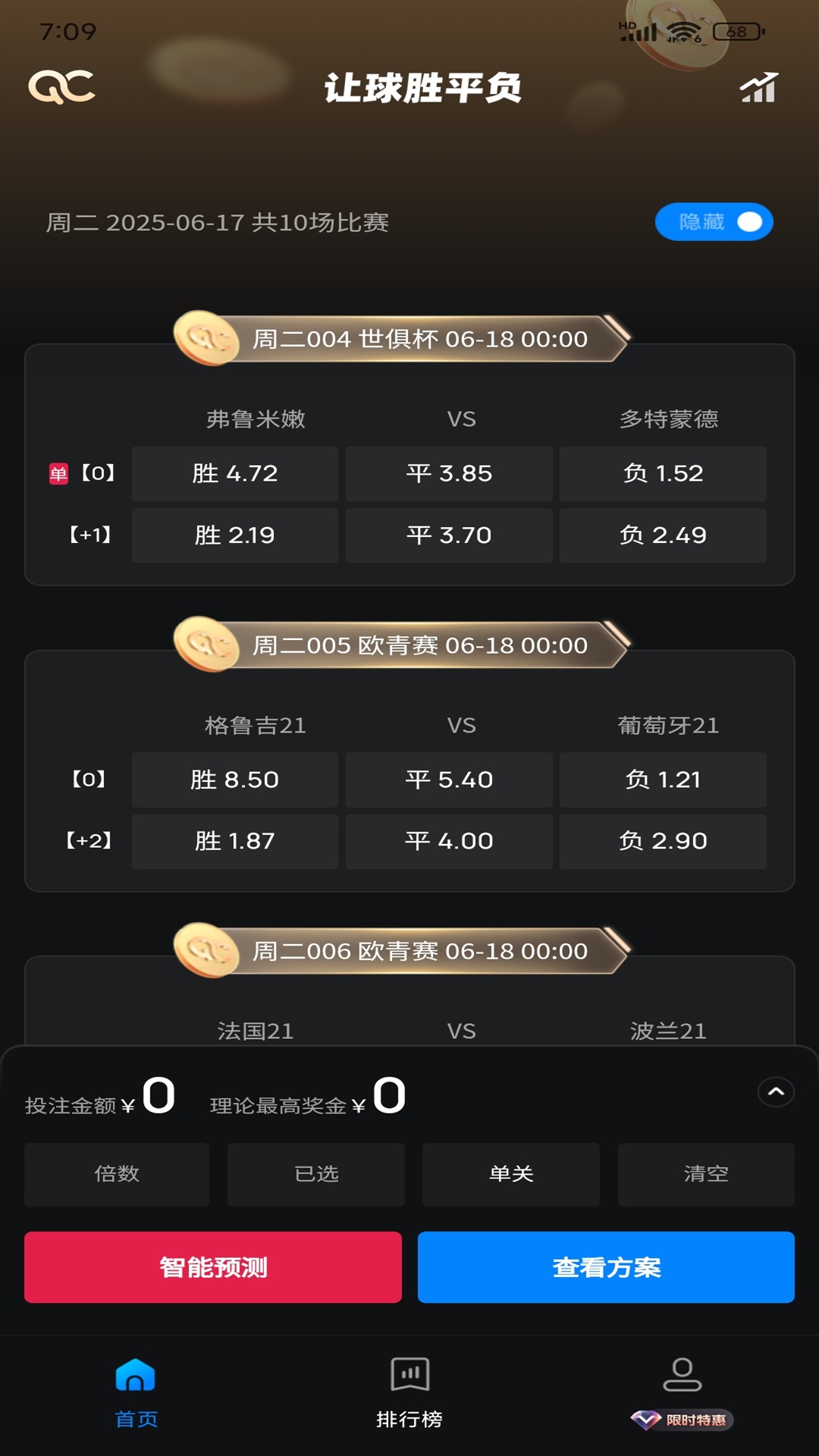Select 胜 4.72 for 弗鲁米嫩 match

tap(235, 474)
